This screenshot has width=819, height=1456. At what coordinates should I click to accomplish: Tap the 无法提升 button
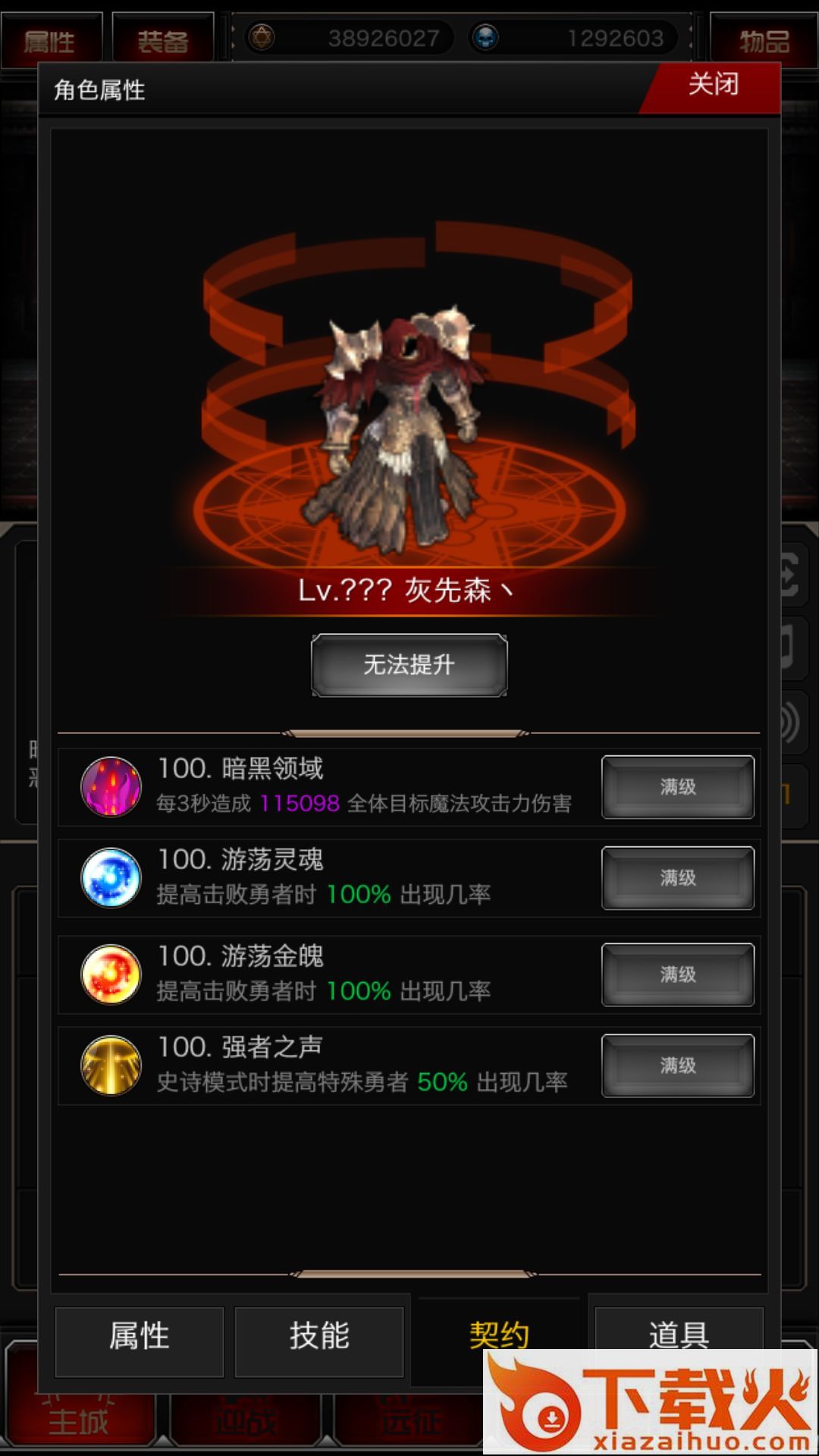click(409, 665)
